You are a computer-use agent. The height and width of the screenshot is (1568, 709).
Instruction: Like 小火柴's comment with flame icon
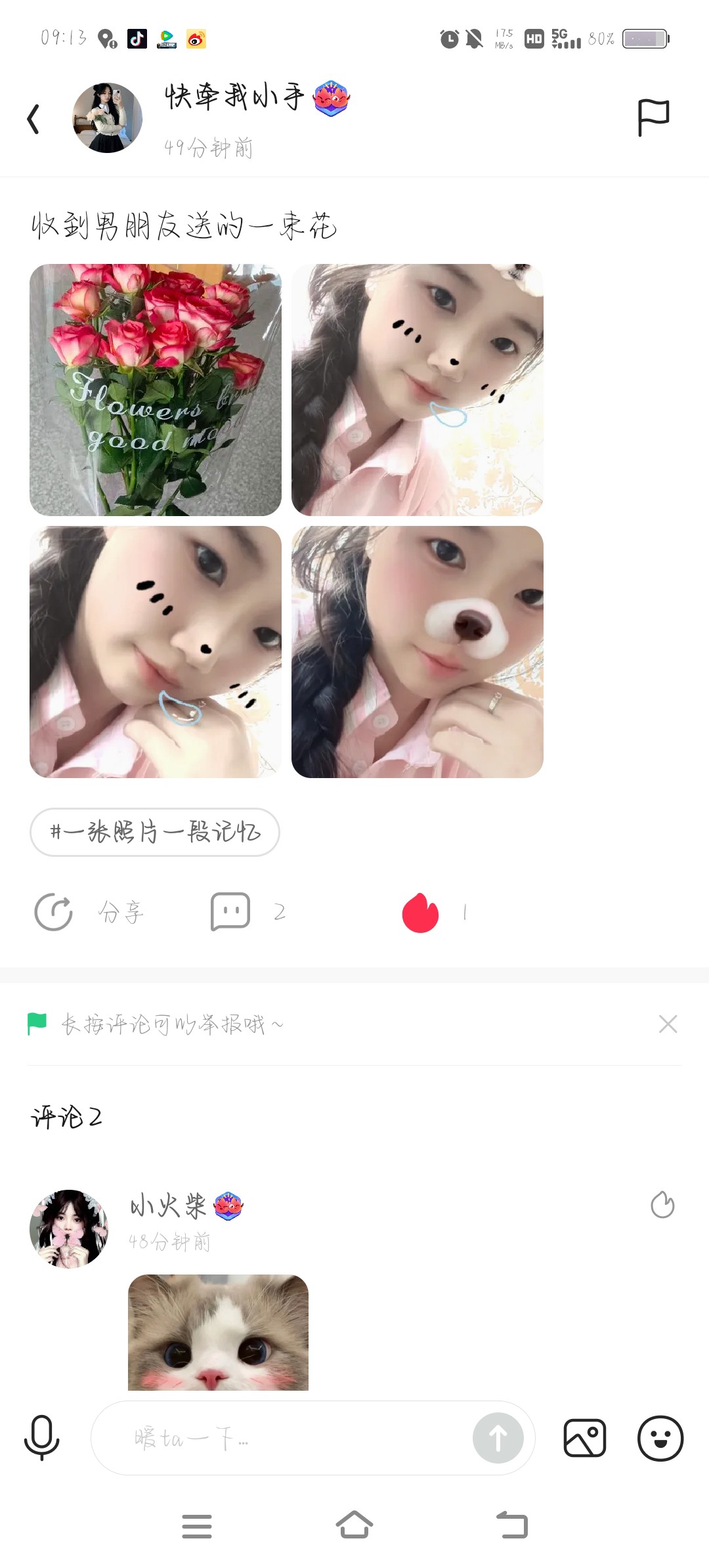(x=662, y=1205)
